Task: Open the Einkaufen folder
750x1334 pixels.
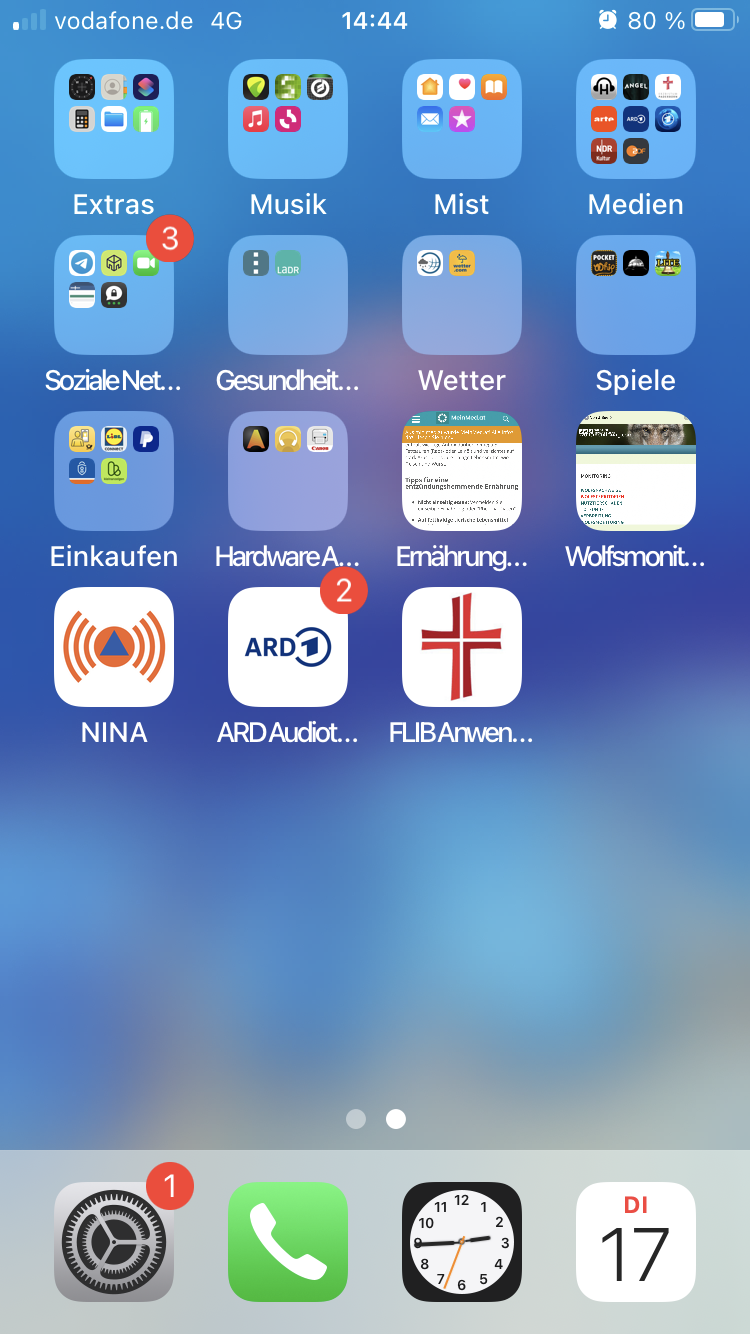Action: coord(114,471)
